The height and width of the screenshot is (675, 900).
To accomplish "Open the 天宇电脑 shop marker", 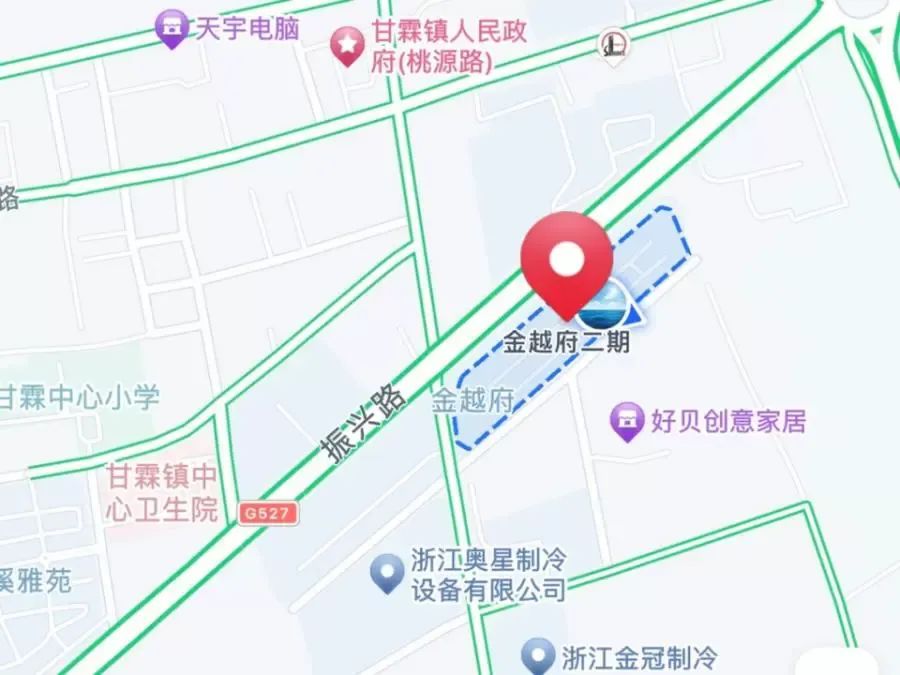I will point(173,27).
